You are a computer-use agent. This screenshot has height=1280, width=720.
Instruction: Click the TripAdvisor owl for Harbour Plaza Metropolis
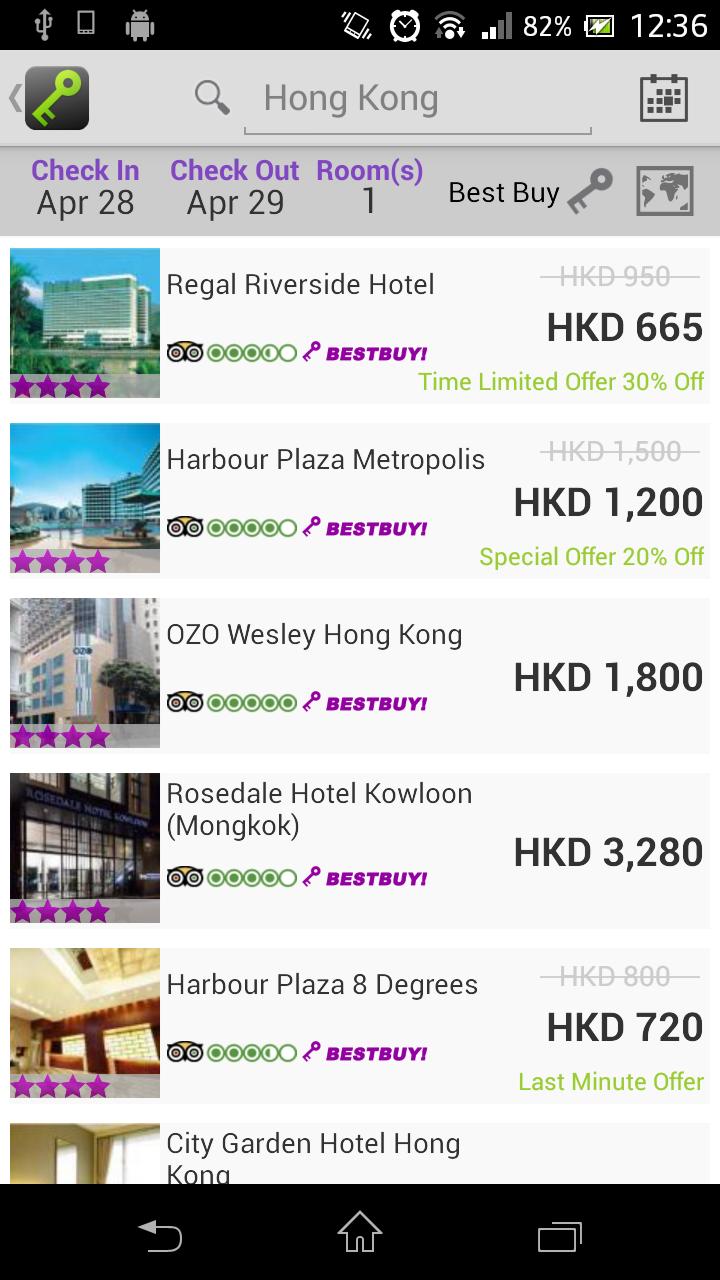[x=185, y=526]
